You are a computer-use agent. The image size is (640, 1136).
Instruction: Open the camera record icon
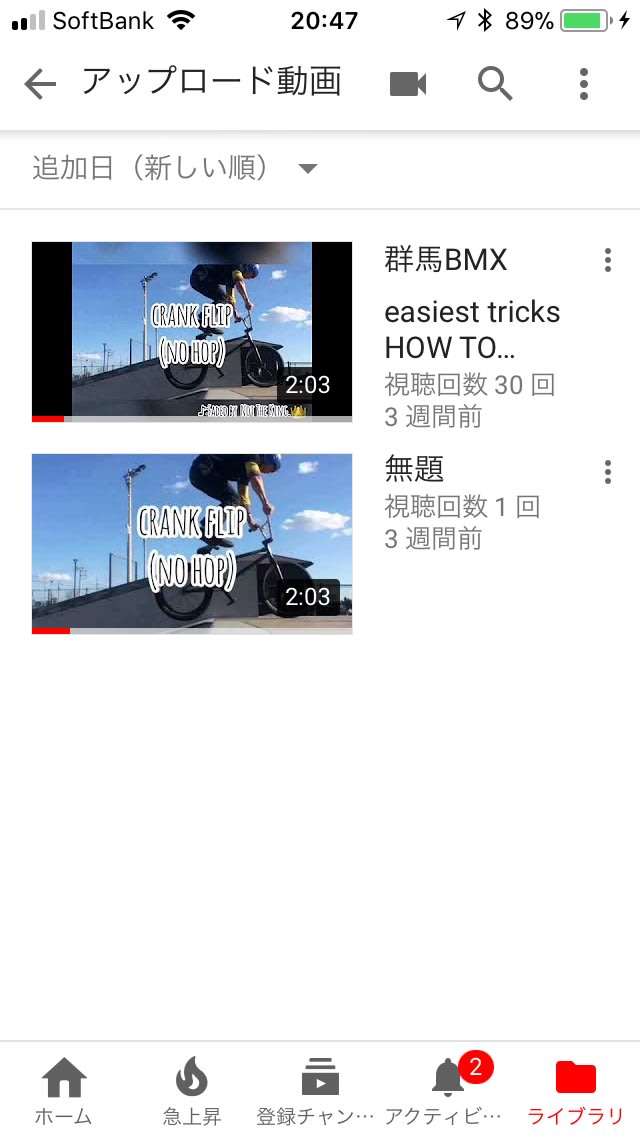[x=408, y=85]
